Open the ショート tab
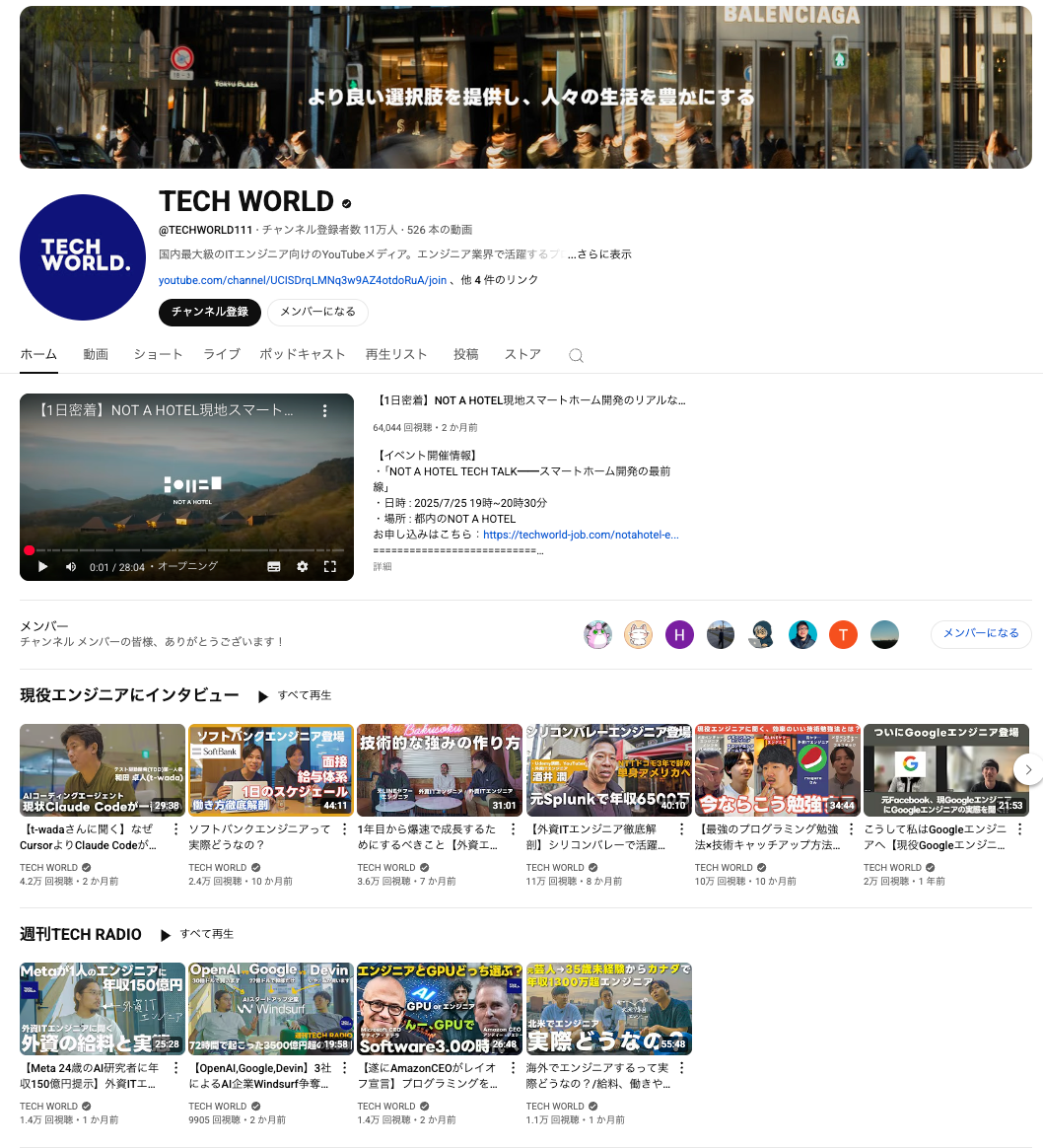Viewport: 1043px width, 1148px height. (158, 354)
